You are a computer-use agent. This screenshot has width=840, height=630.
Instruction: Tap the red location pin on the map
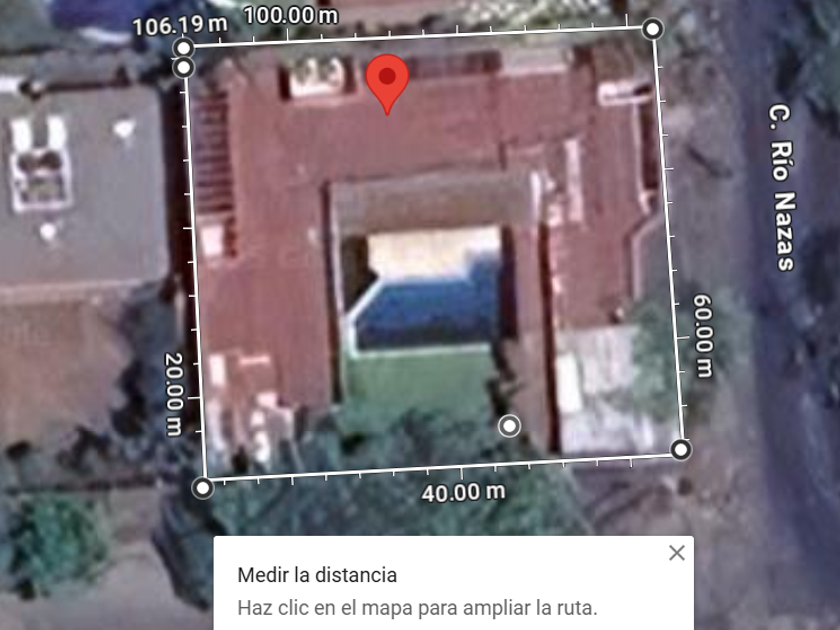[387, 80]
